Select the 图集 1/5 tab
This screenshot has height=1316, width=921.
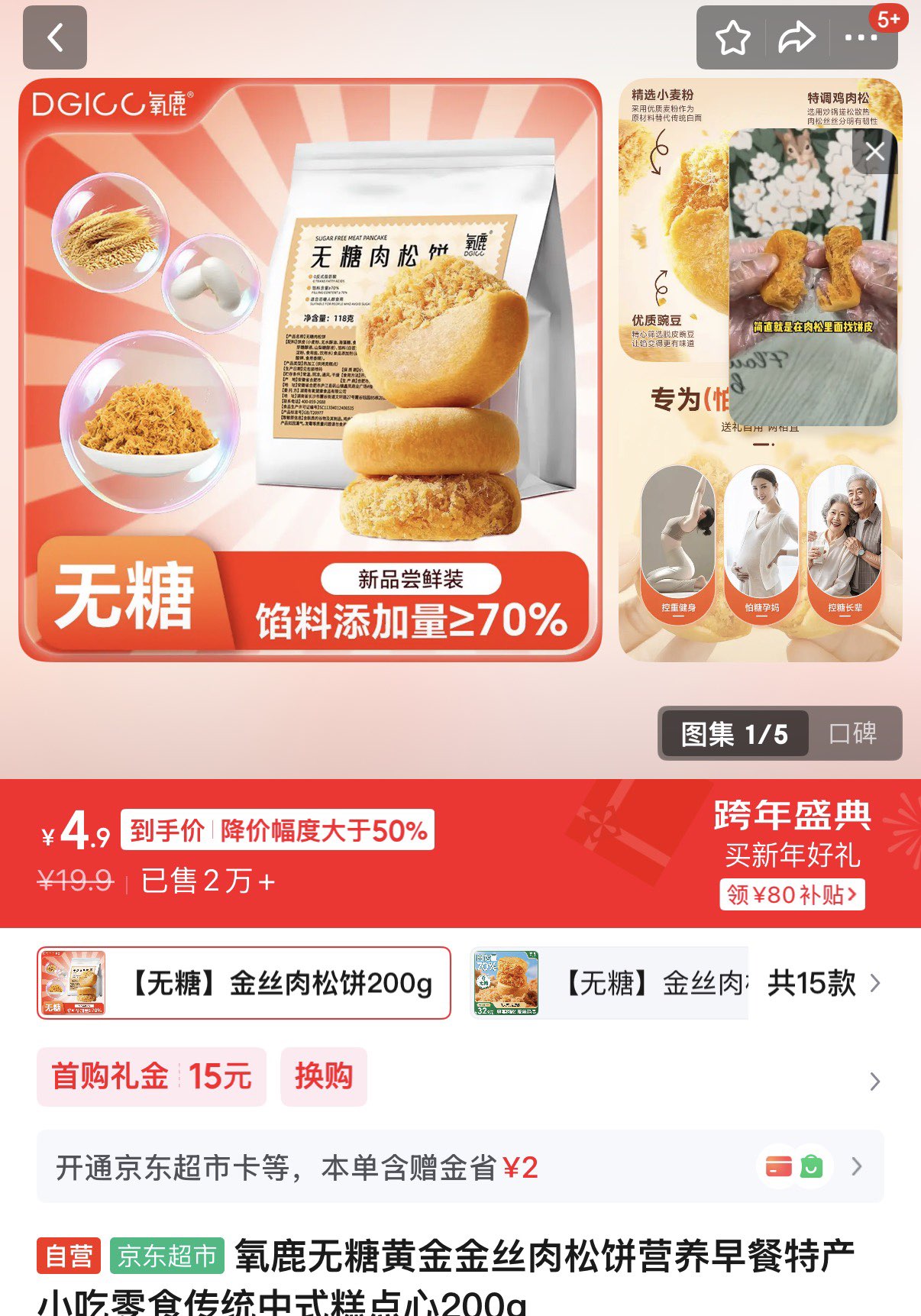(x=734, y=734)
